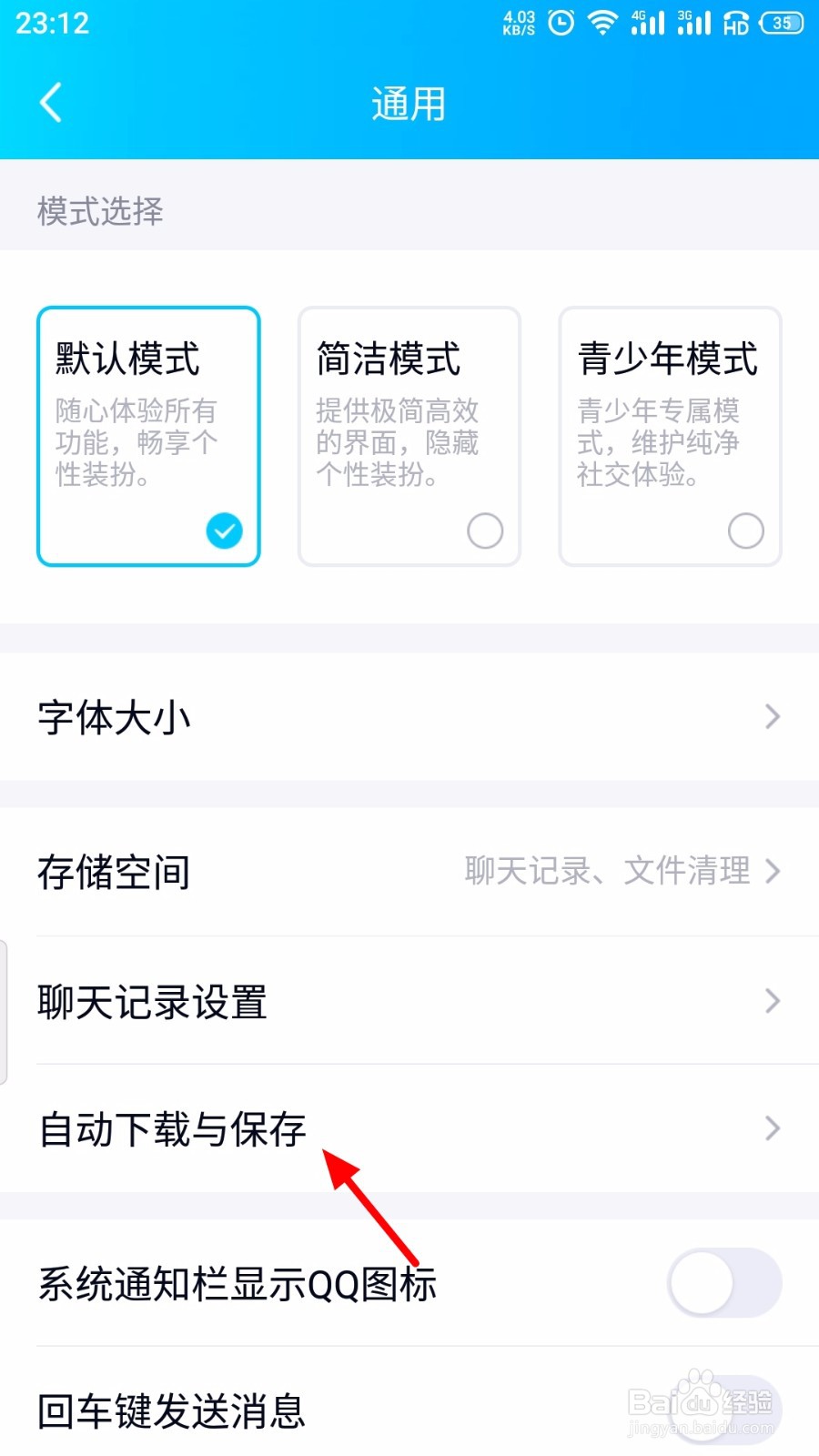
Task: Open 聊天记录设置
Action: (409, 1001)
